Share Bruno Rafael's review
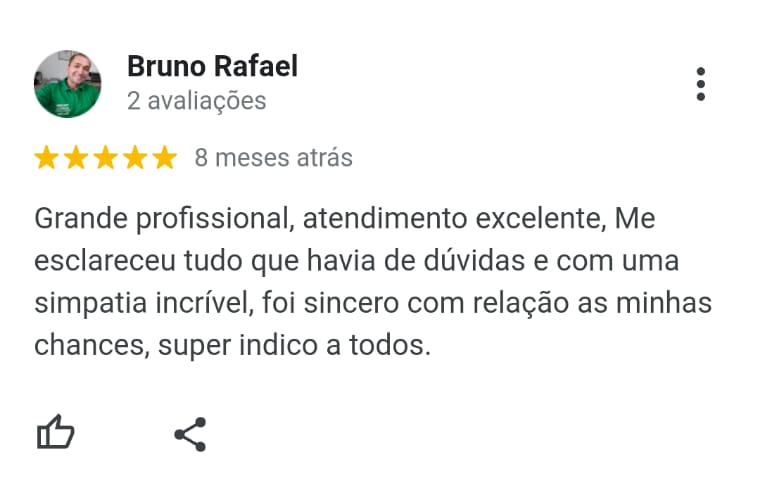 tap(190, 434)
